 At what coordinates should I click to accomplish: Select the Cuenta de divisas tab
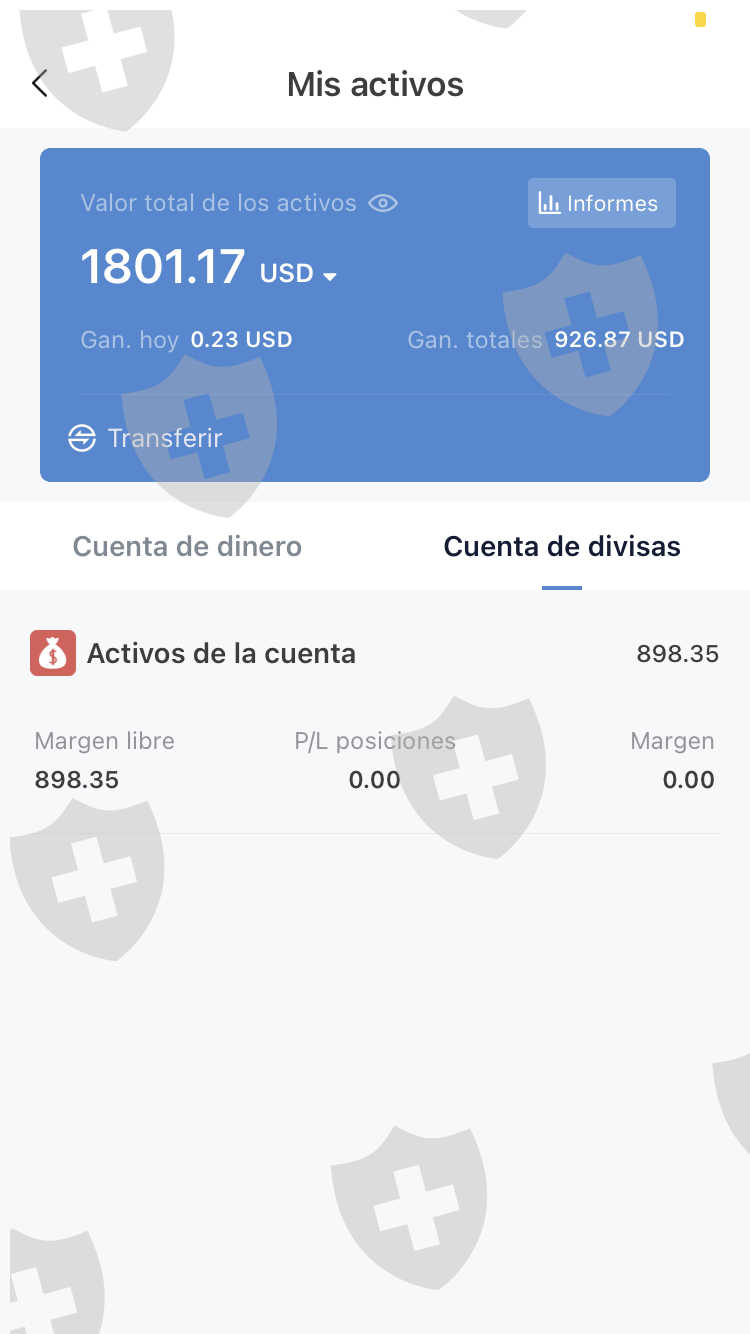click(561, 546)
